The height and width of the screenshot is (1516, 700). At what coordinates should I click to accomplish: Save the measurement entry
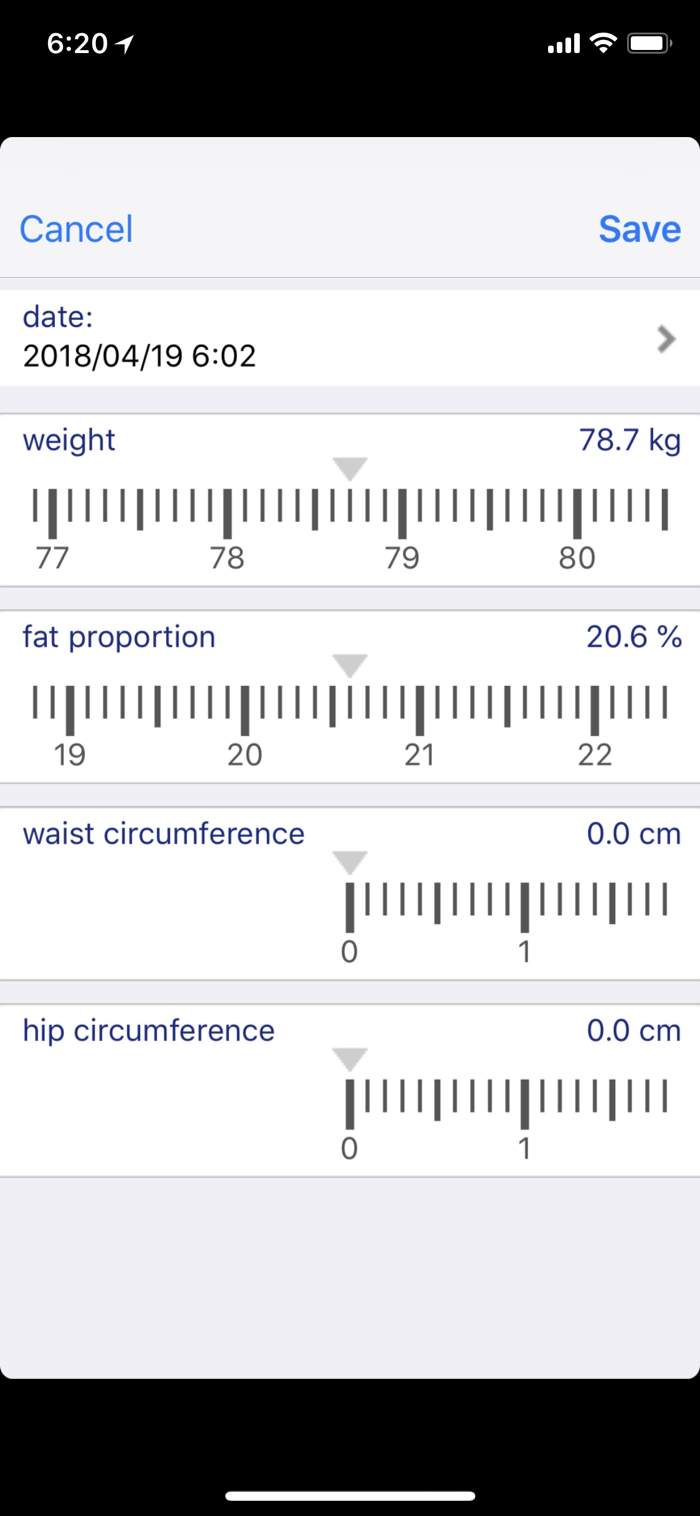[639, 229]
